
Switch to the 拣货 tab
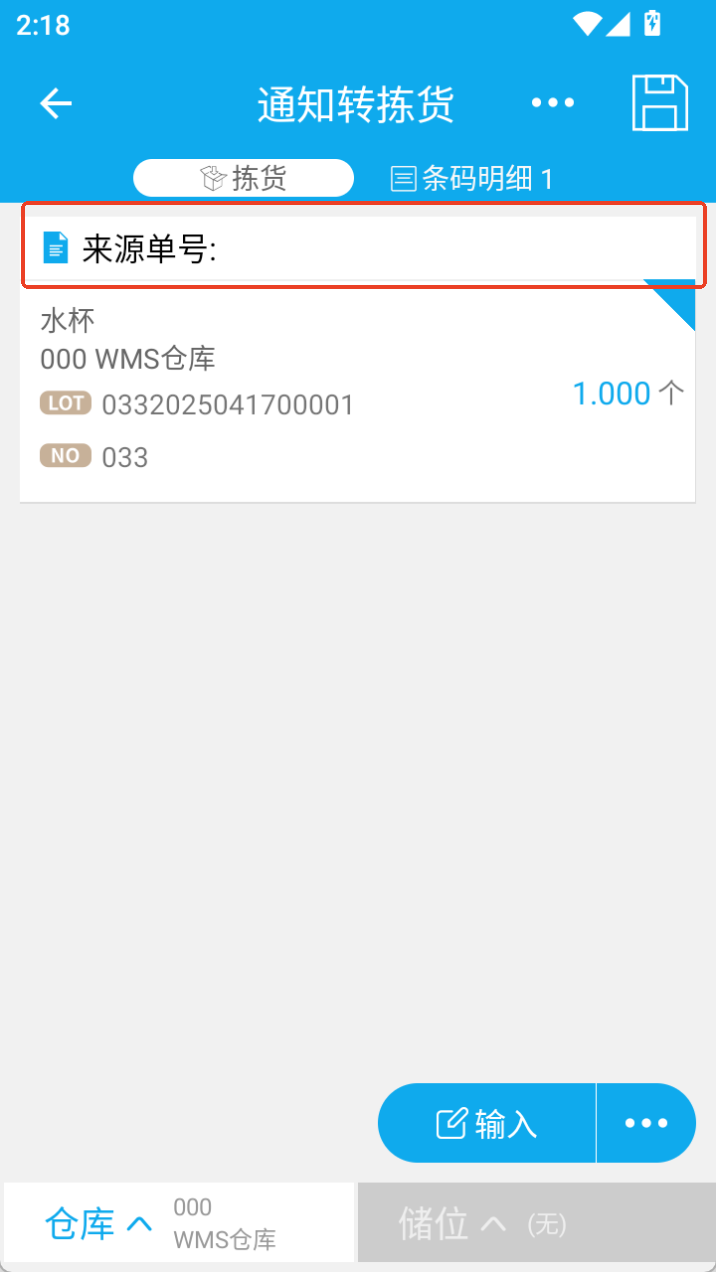click(x=244, y=178)
